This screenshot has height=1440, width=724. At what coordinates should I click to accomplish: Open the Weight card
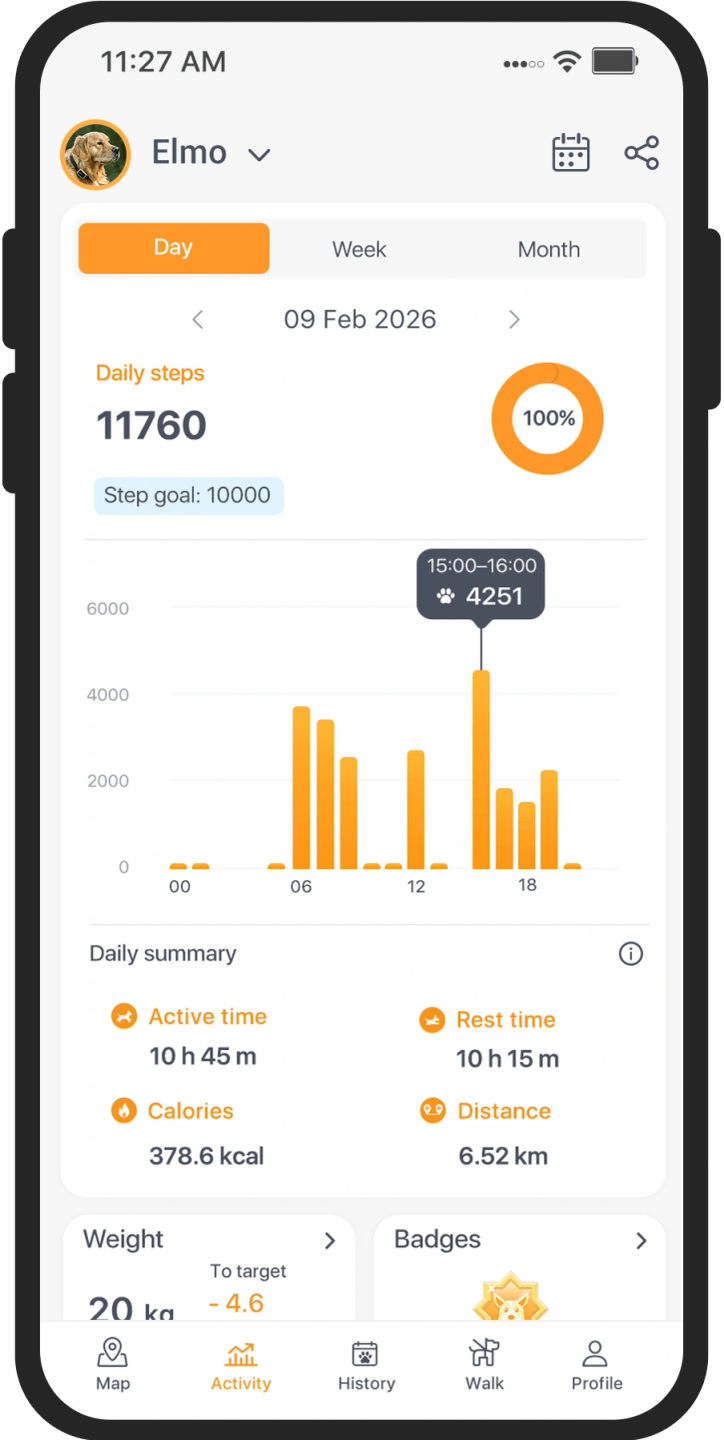(x=209, y=1268)
